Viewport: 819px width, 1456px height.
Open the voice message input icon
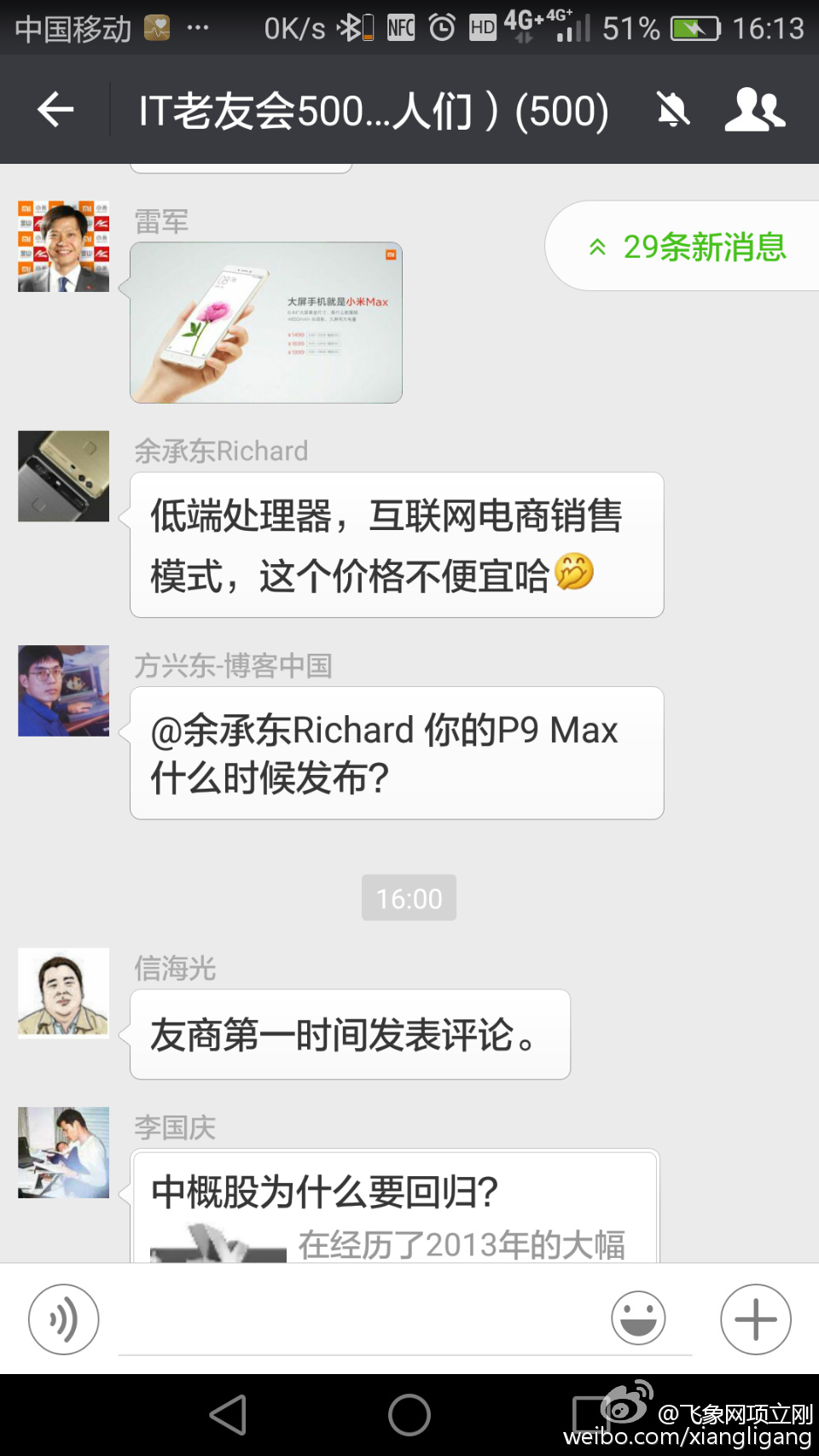pyautogui.click(x=62, y=1319)
